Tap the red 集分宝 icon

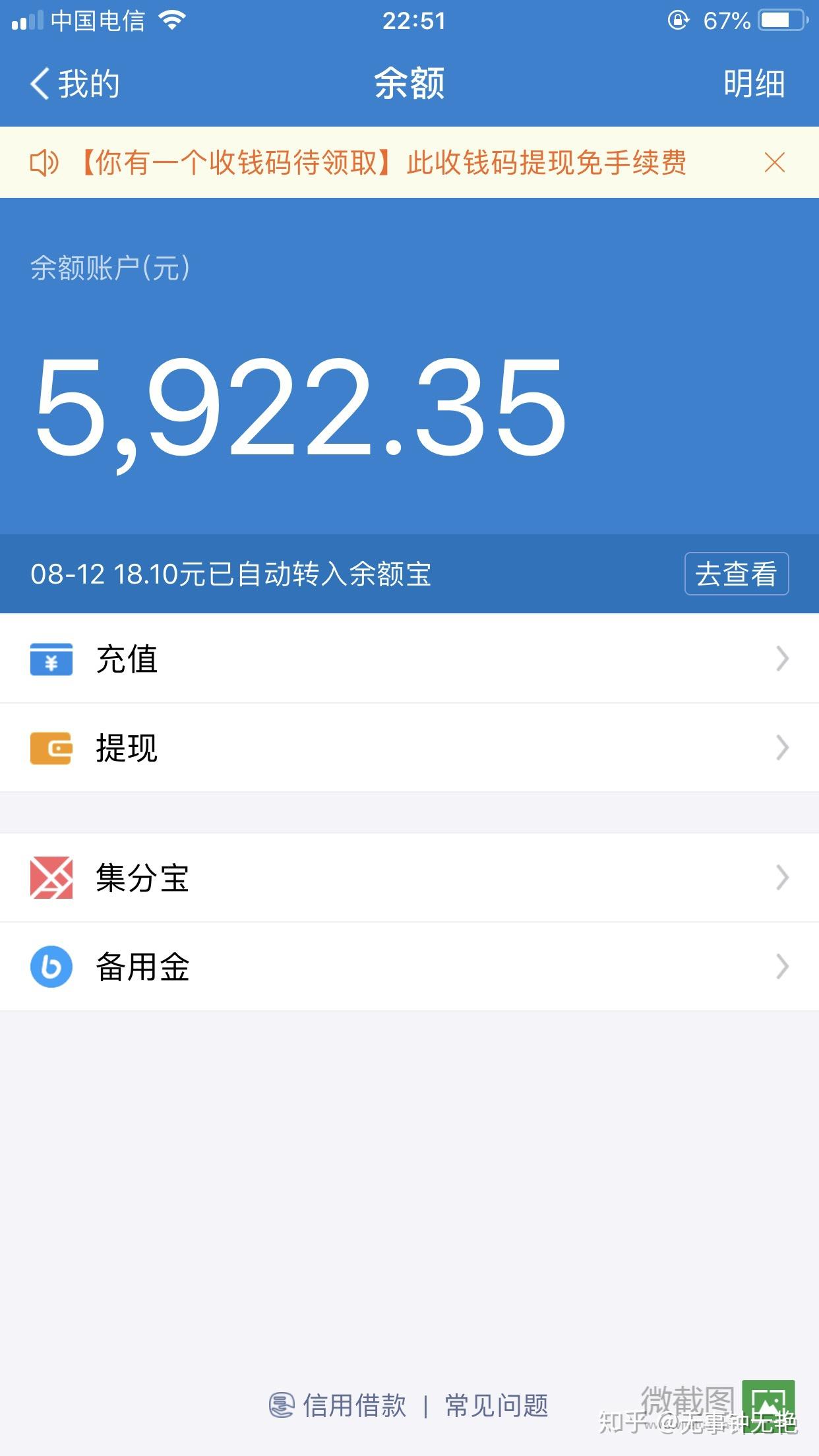pyautogui.click(x=53, y=877)
